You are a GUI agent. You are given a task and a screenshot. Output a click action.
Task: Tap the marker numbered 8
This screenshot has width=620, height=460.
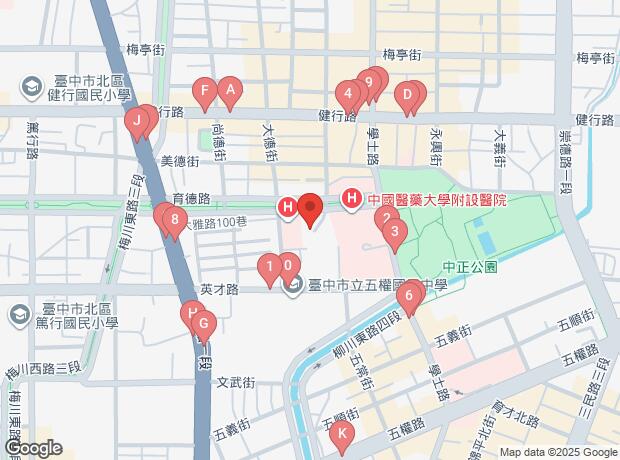(x=175, y=219)
